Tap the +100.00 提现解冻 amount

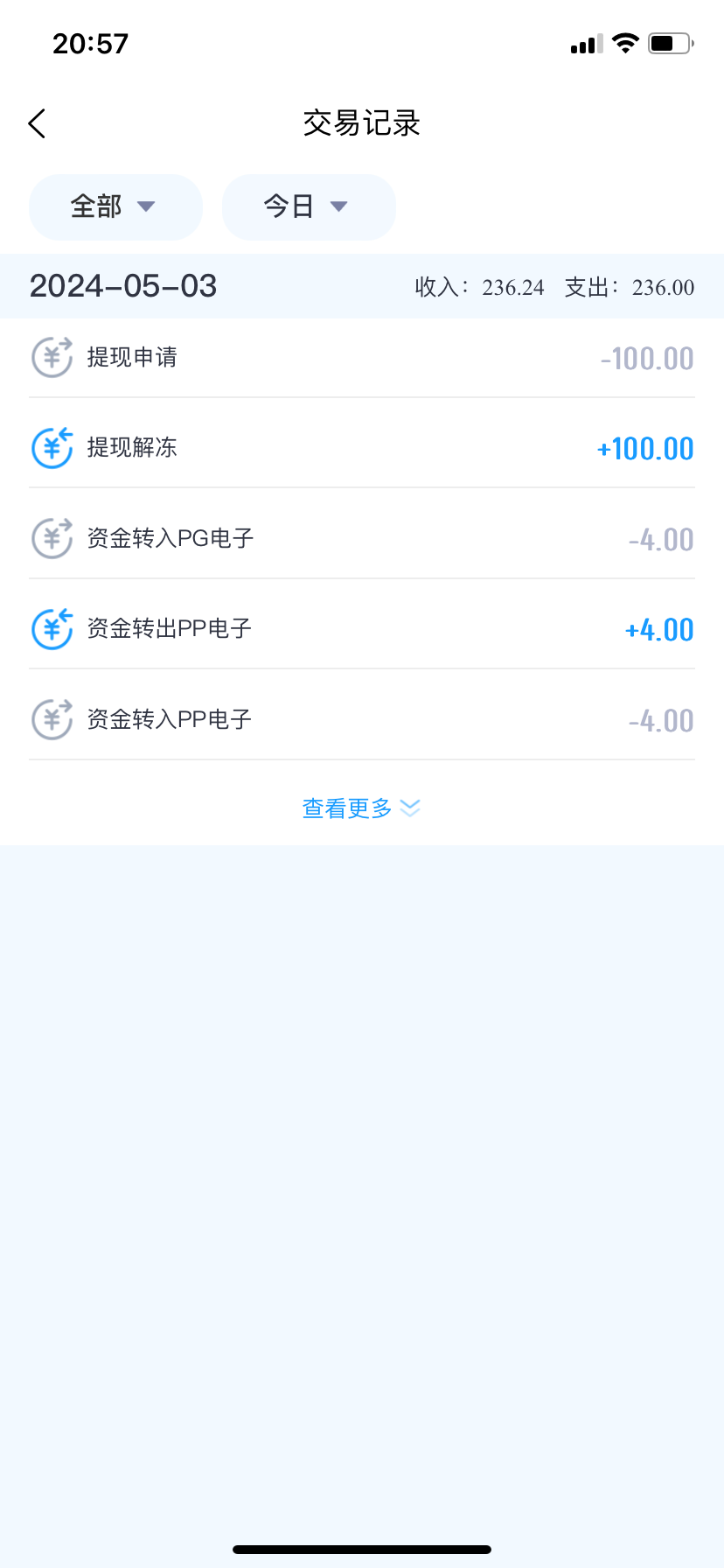coord(644,448)
